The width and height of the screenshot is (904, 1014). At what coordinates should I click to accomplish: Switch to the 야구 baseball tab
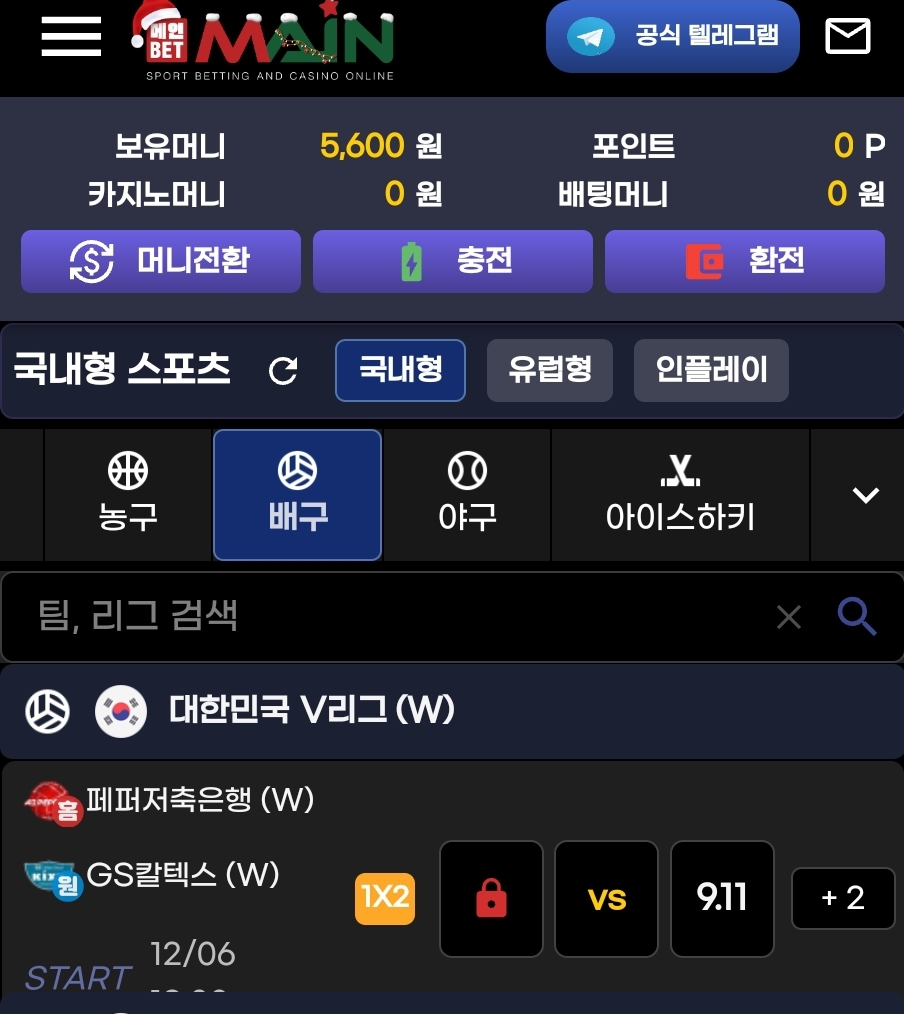coord(467,495)
